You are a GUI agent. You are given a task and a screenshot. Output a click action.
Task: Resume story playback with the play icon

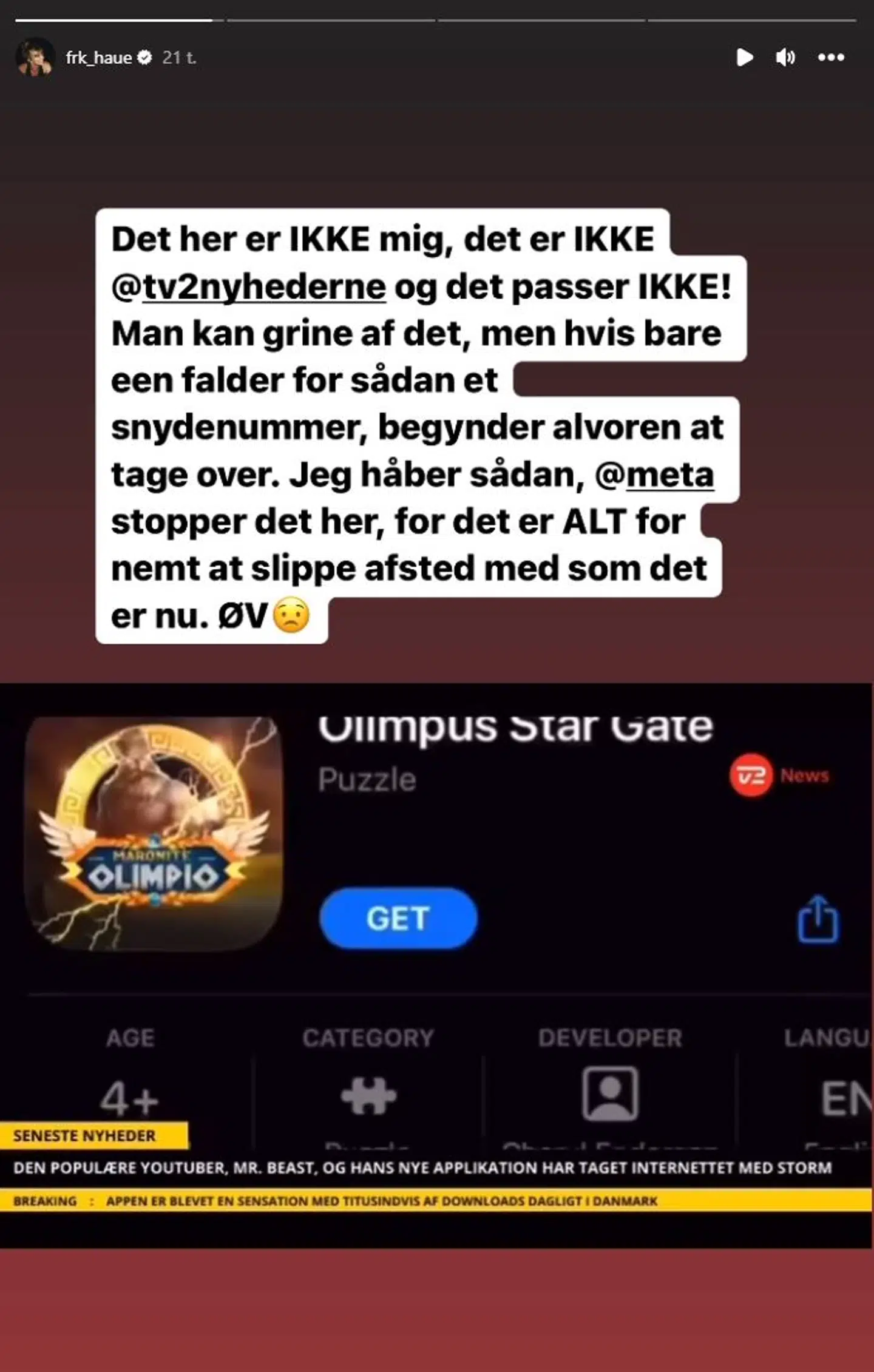(x=744, y=57)
